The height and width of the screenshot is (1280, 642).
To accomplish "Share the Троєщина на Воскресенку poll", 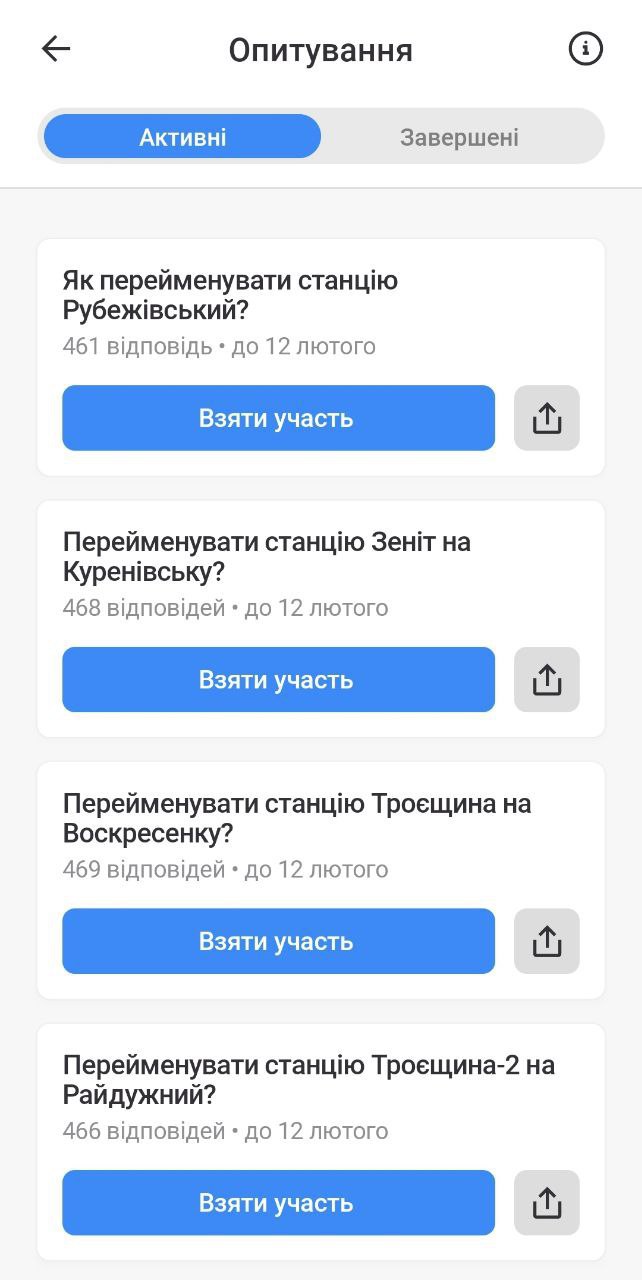I will pos(546,941).
